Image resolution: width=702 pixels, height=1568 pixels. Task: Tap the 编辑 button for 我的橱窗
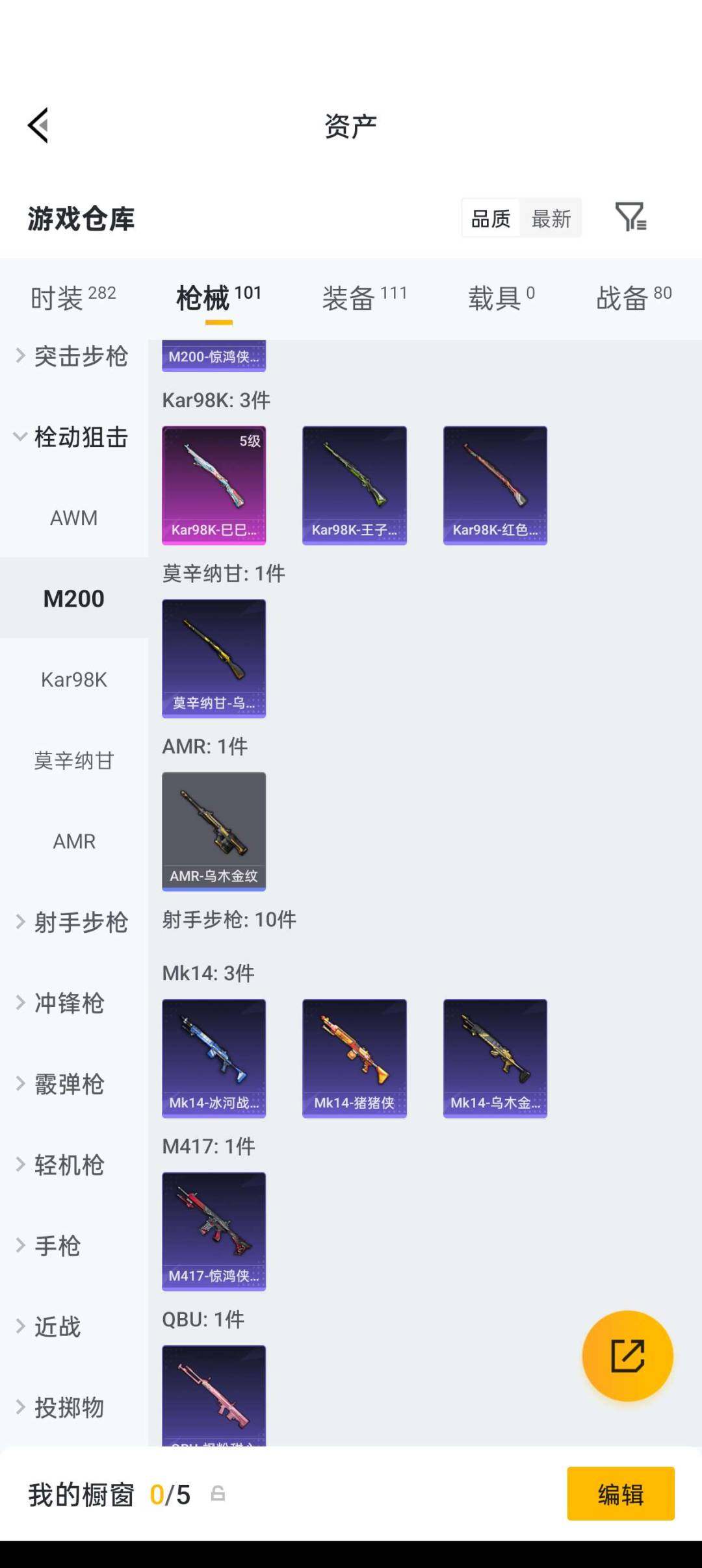(x=620, y=1493)
